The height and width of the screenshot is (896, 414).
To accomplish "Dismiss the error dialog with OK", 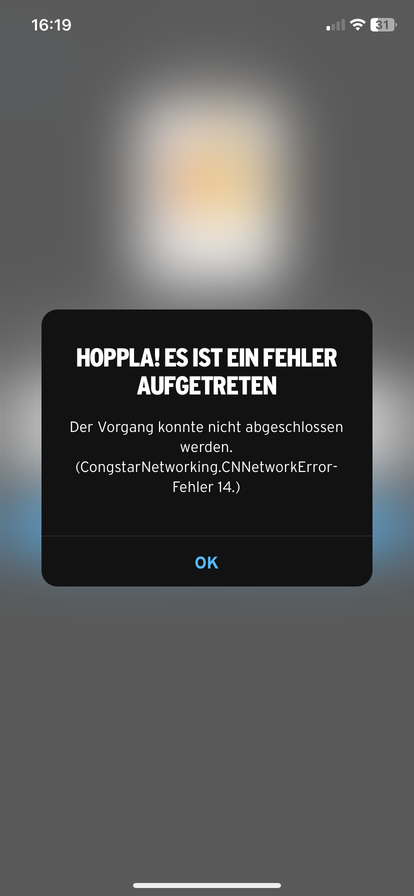I will (206, 562).
